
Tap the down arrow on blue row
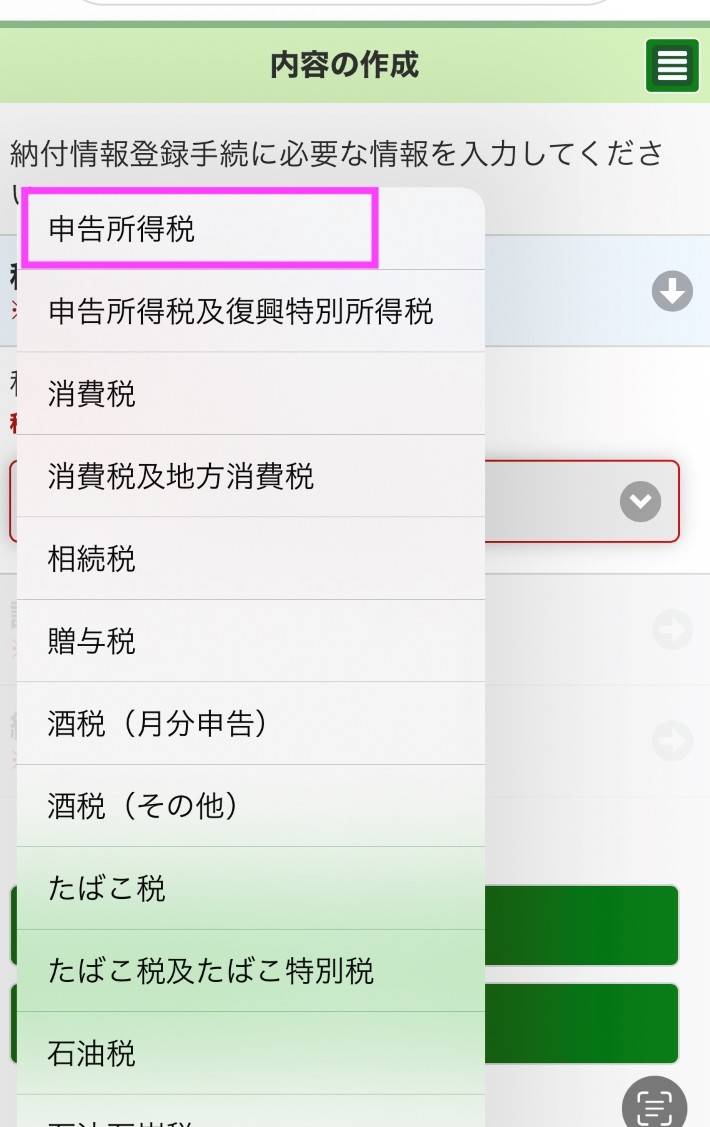(x=672, y=292)
